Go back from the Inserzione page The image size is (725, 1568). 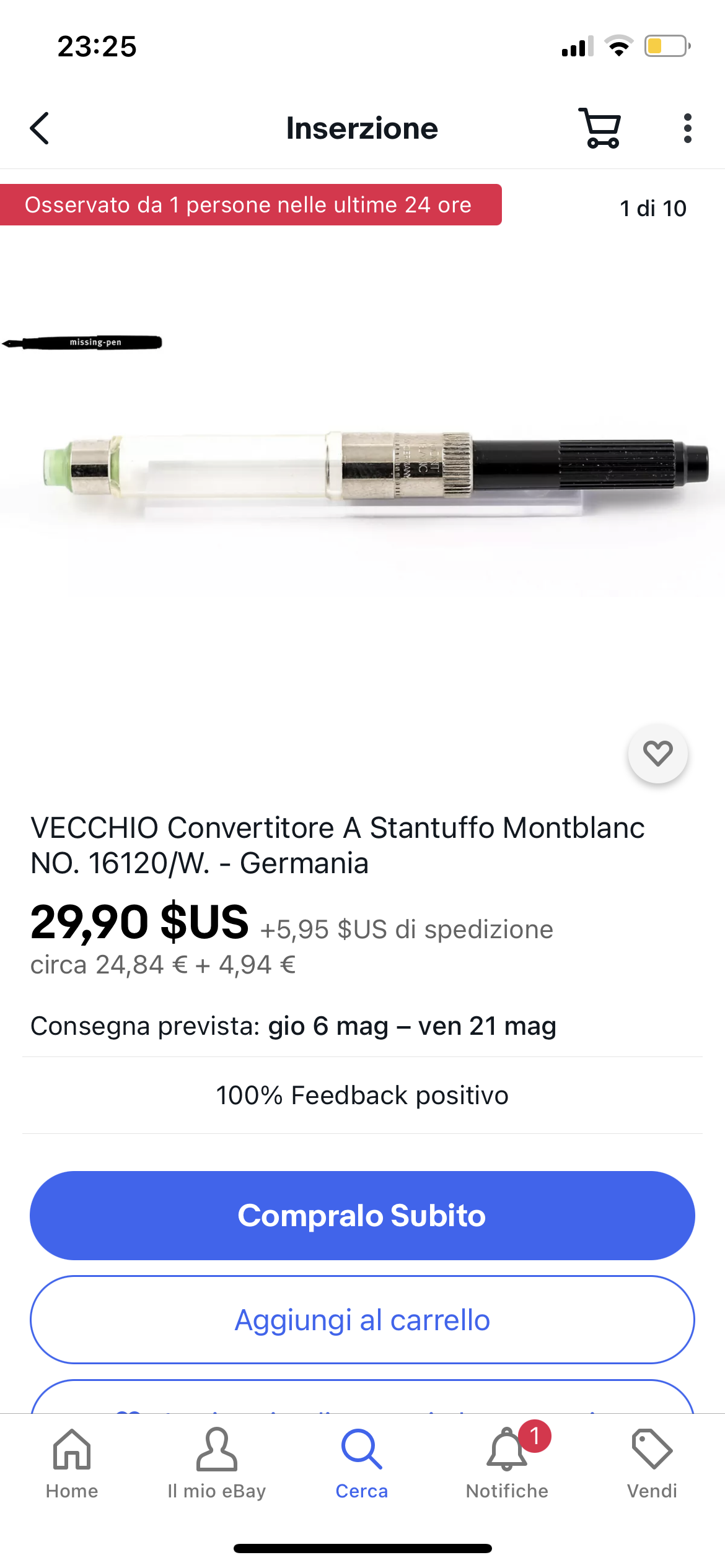tap(40, 128)
